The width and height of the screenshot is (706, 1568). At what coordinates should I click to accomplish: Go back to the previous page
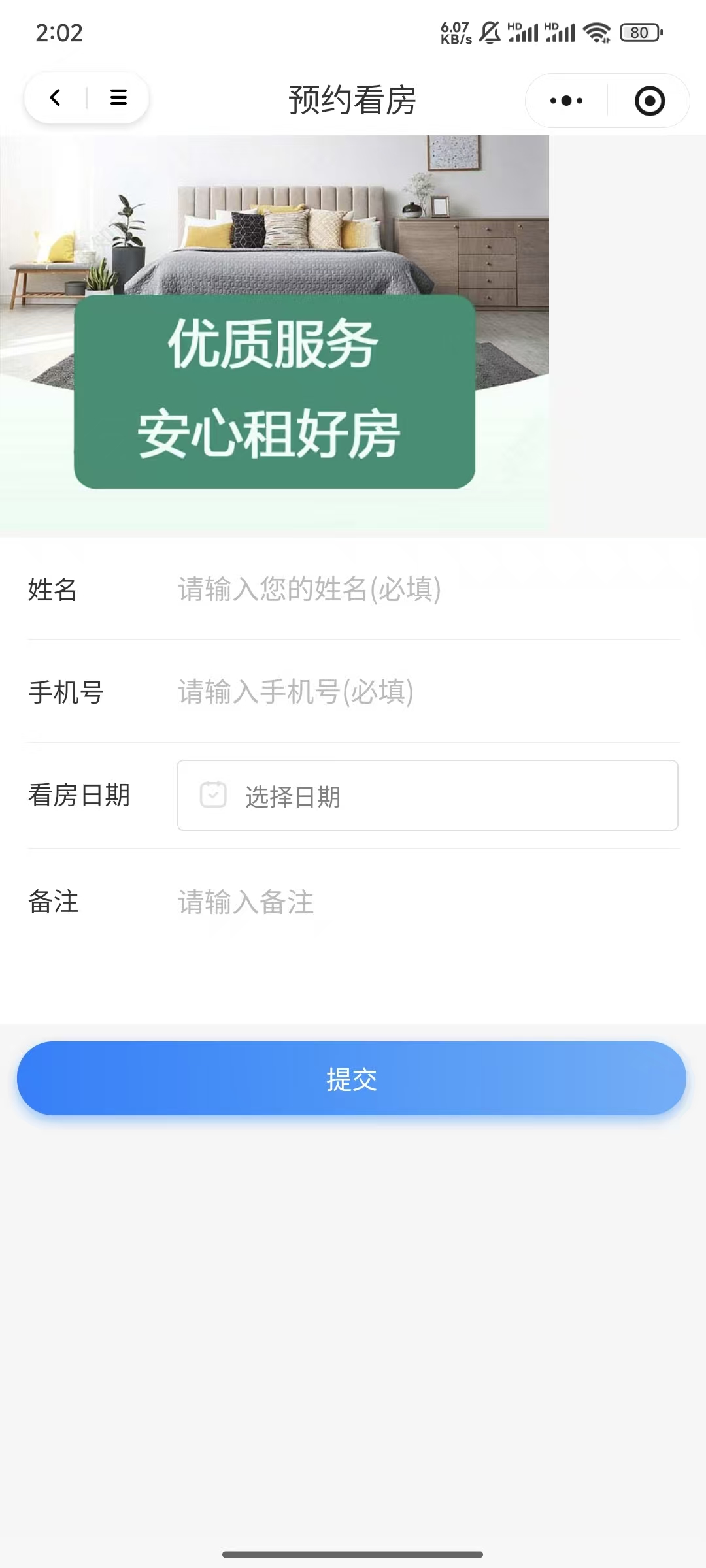[56, 98]
